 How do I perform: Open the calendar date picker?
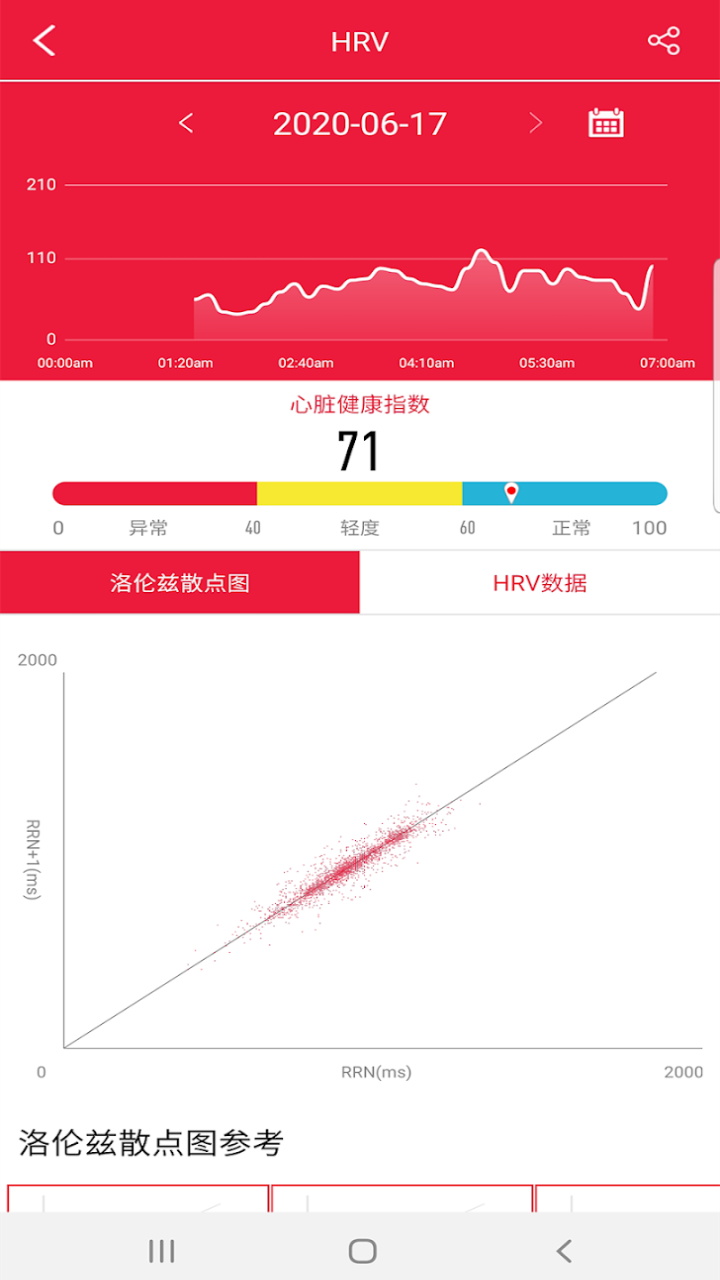coord(606,122)
